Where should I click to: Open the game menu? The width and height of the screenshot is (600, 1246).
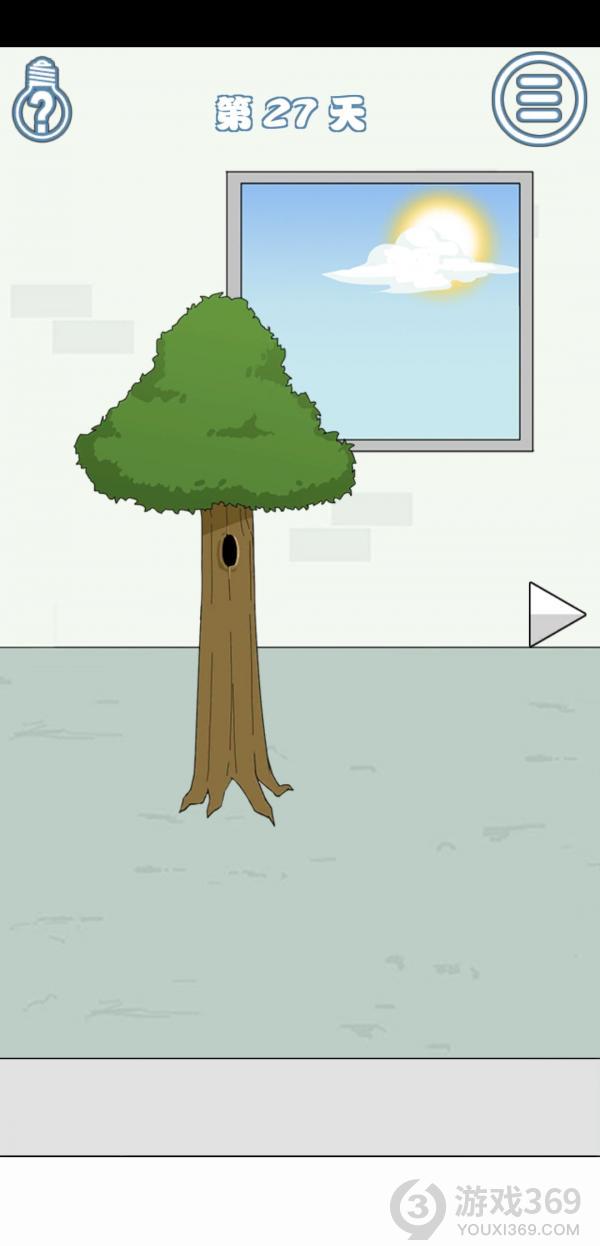tap(539, 99)
